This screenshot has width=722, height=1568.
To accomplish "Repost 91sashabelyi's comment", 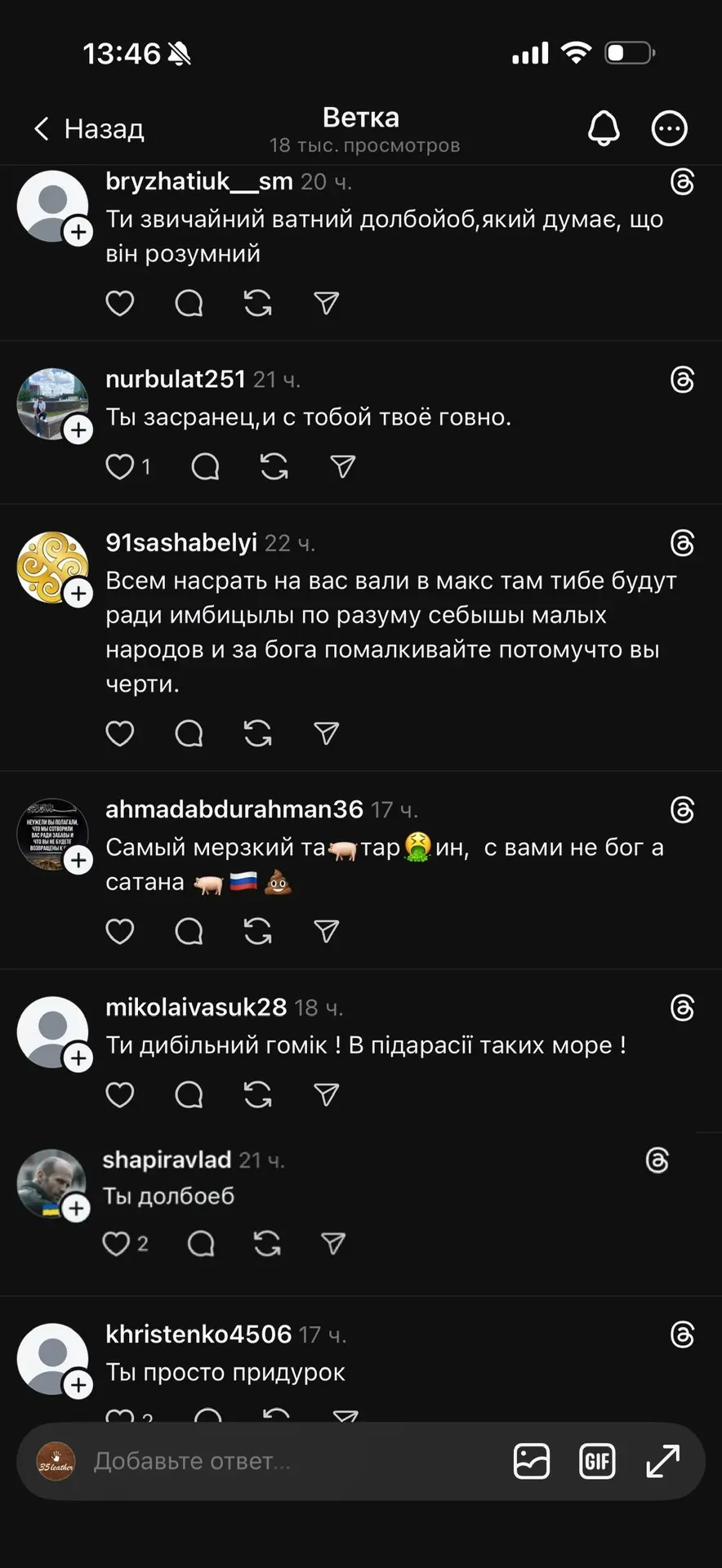I will coord(257,733).
